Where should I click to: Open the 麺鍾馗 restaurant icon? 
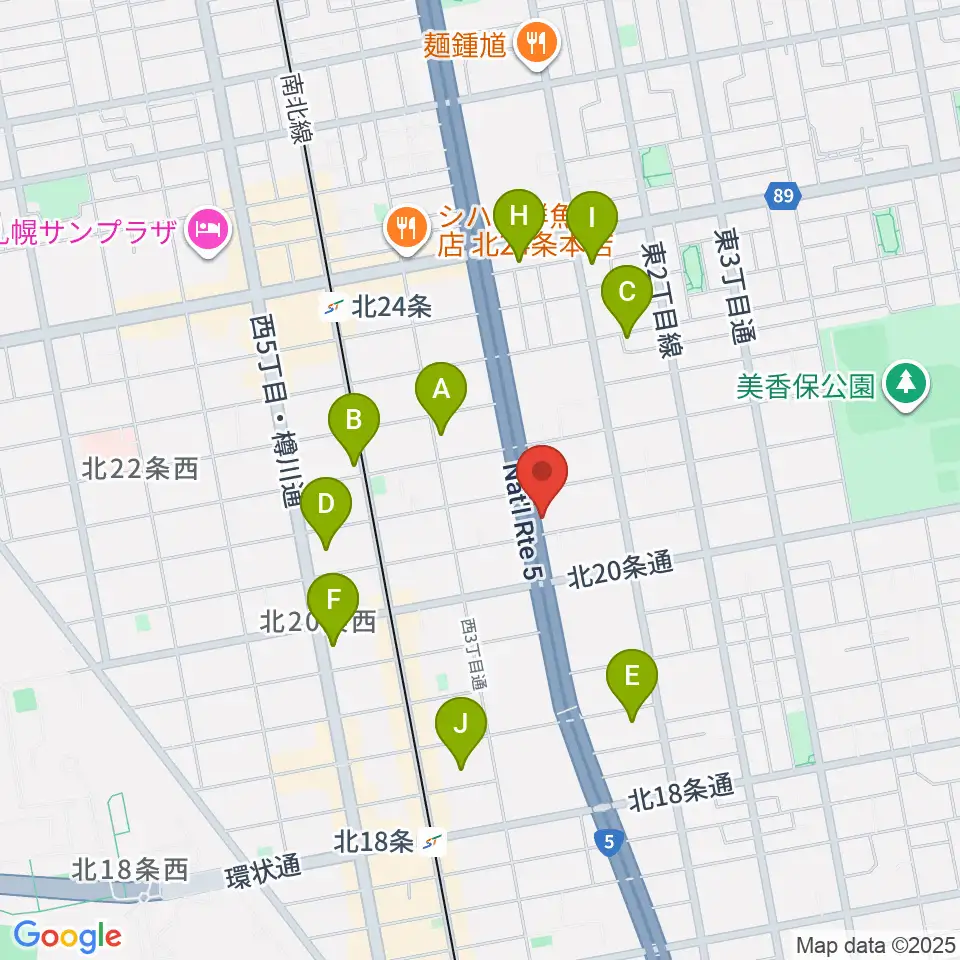tap(537, 45)
